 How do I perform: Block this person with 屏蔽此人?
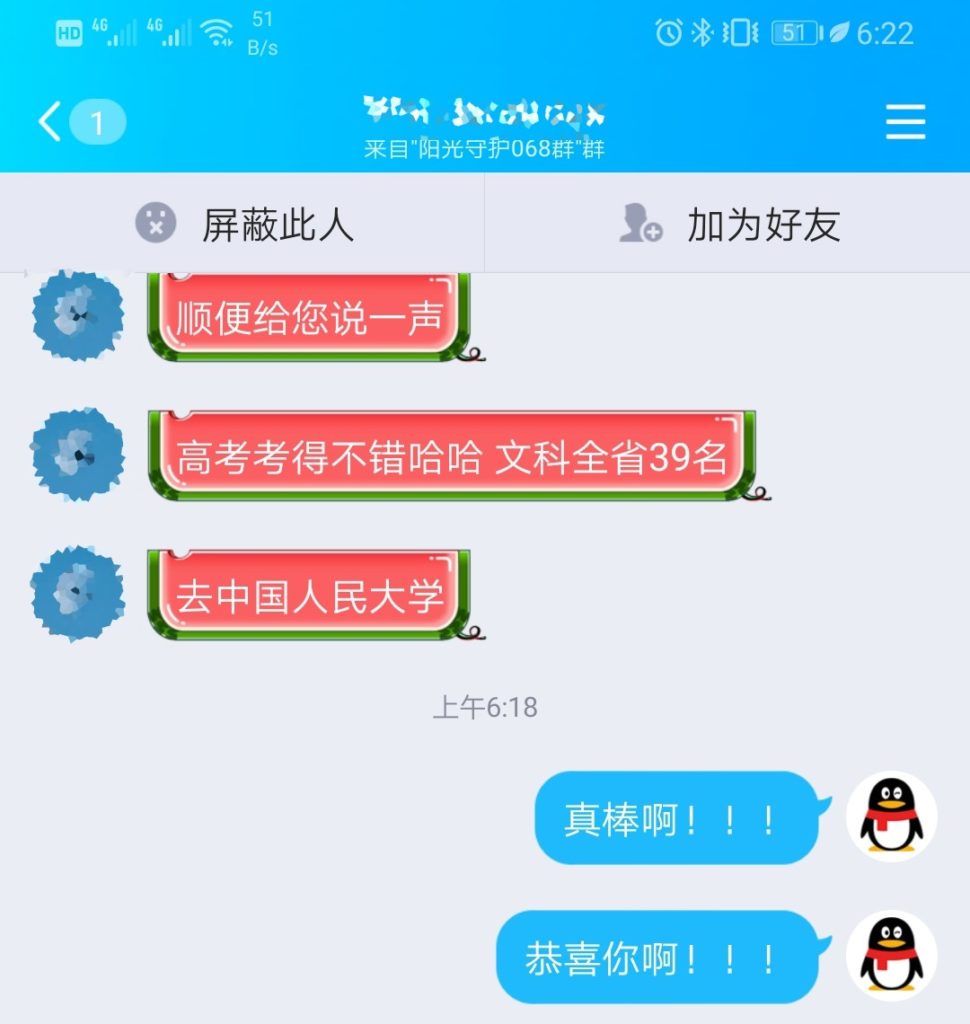pyautogui.click(x=243, y=224)
